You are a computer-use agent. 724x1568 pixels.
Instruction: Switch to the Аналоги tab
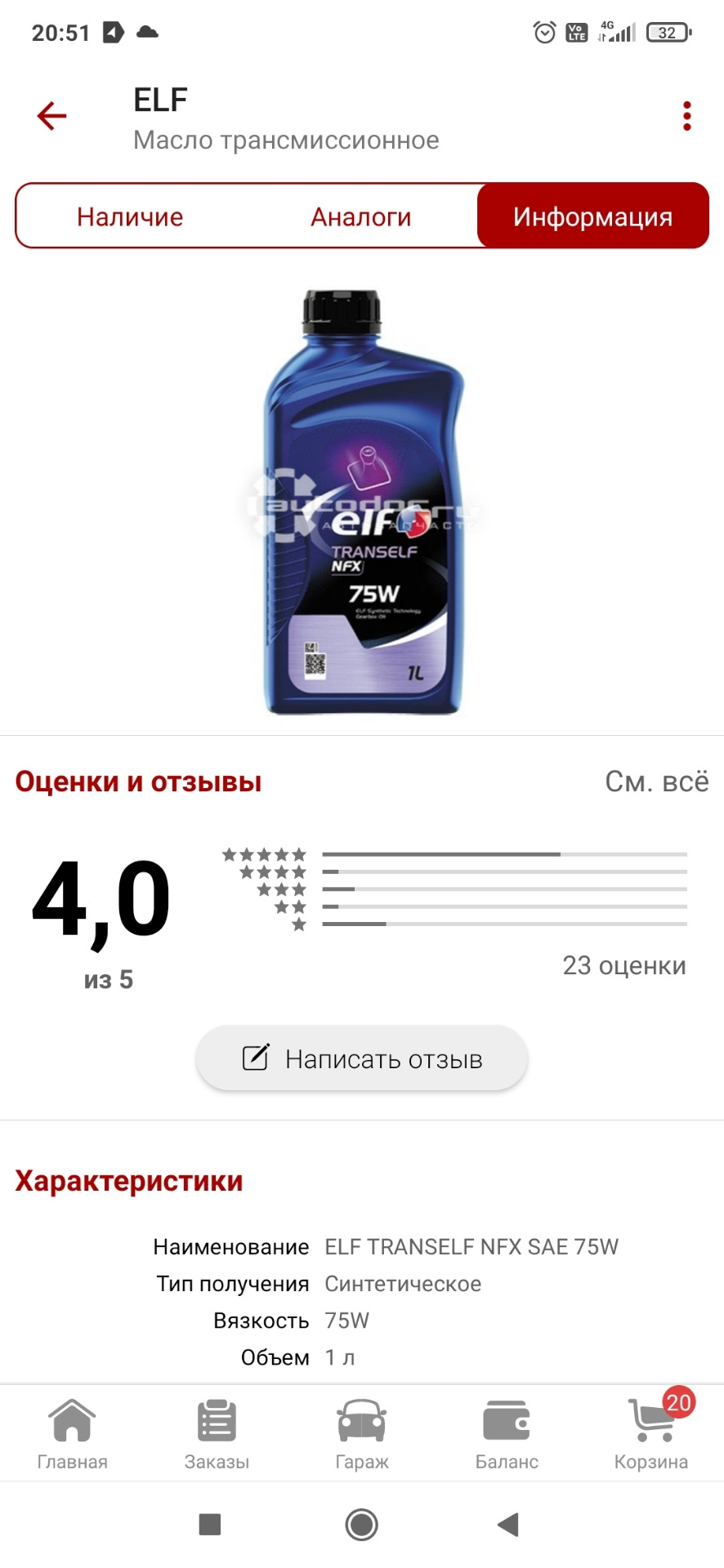[360, 216]
